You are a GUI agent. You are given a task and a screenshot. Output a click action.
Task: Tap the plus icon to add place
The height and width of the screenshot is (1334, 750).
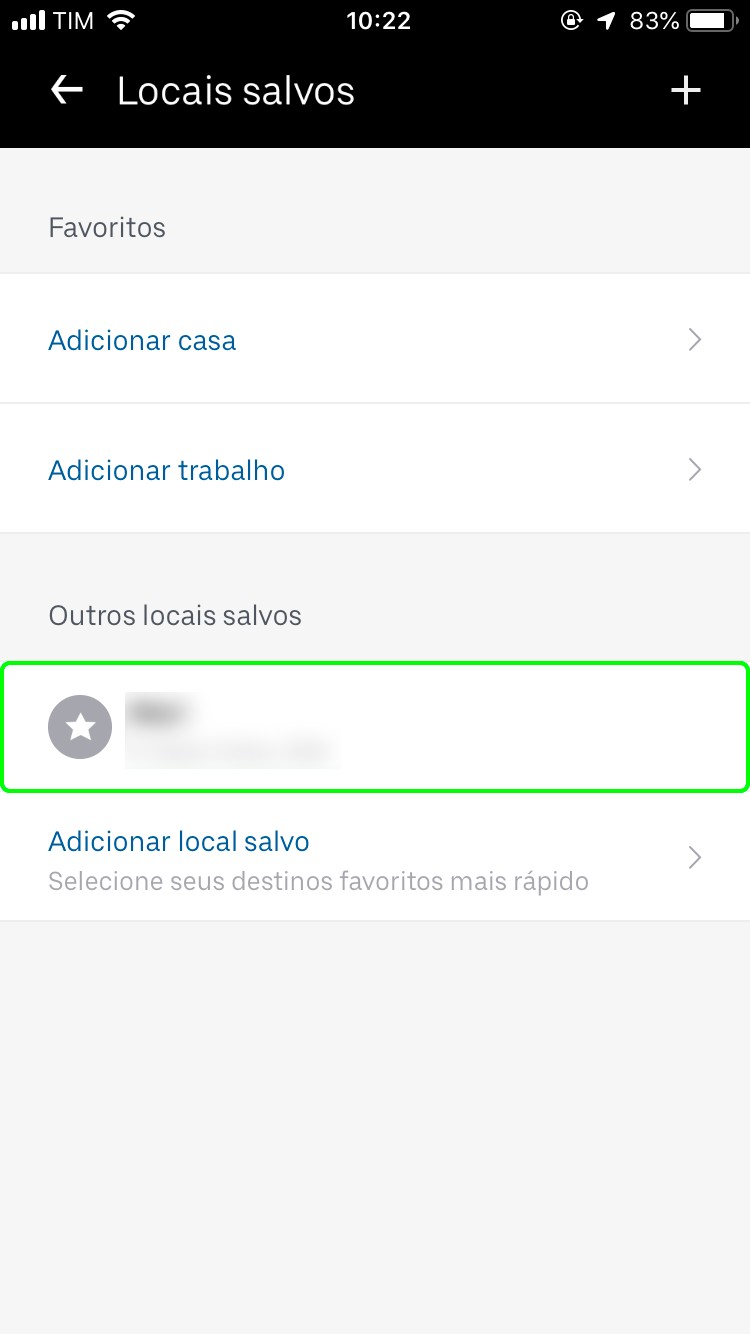[685, 91]
